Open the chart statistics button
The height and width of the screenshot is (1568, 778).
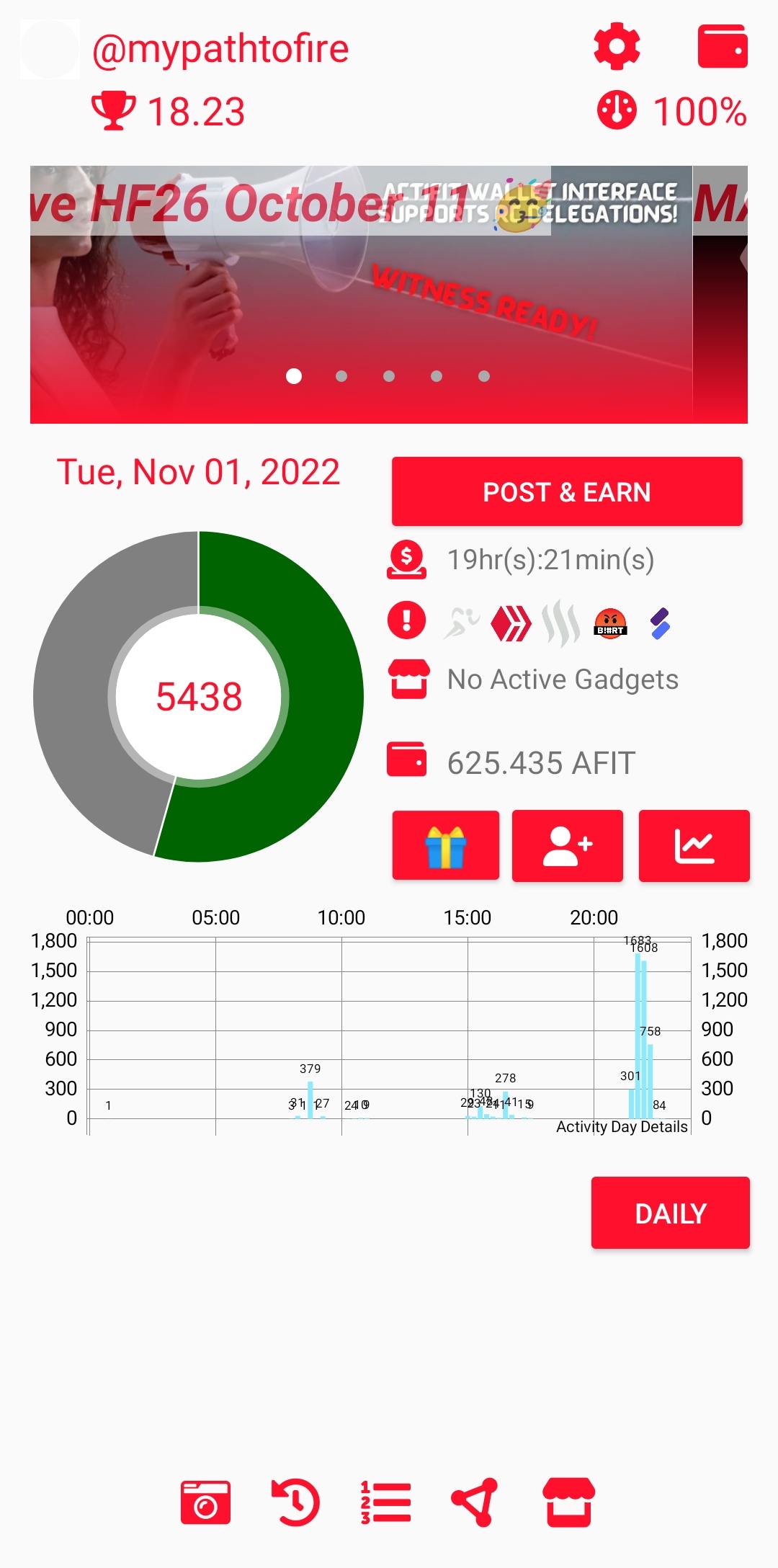694,845
